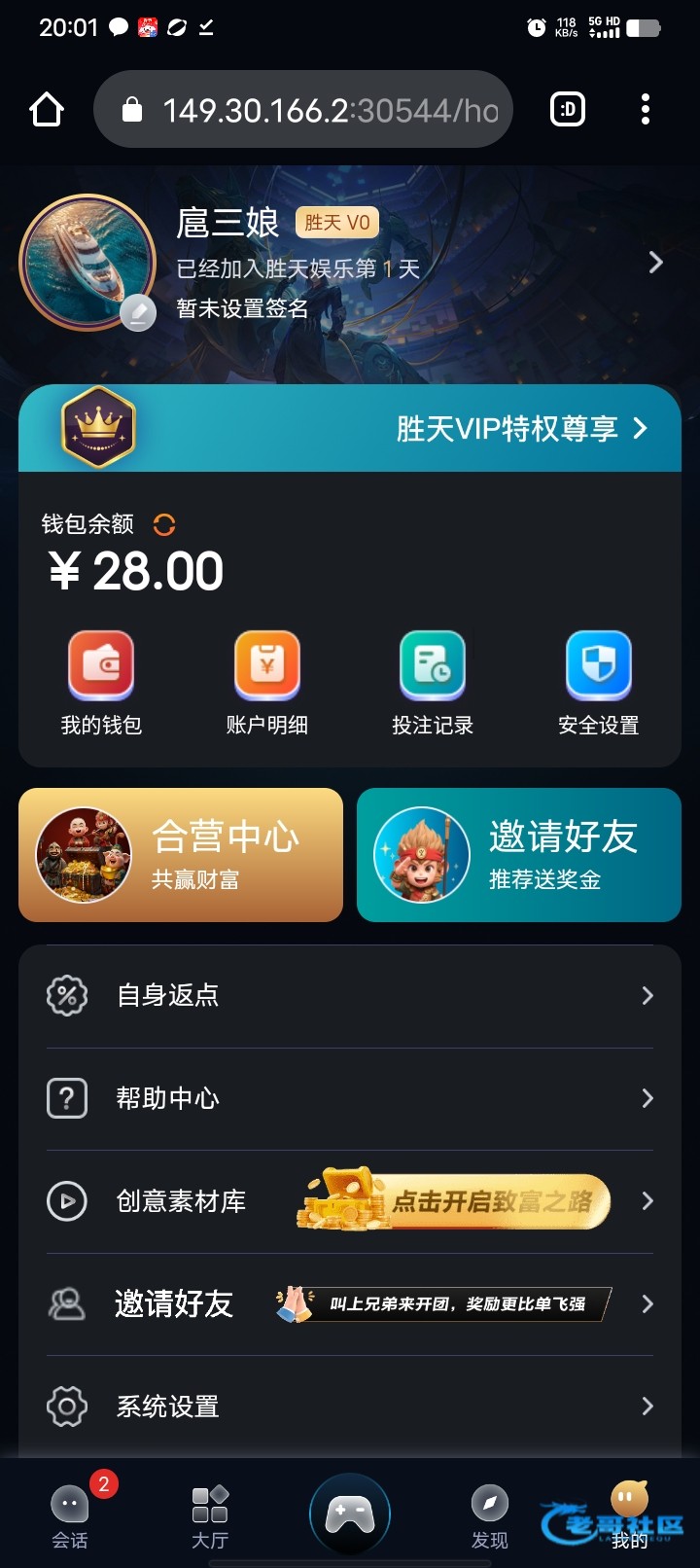Open the 自身返点 row
Image resolution: width=700 pixels, height=1568 pixels.
click(x=350, y=995)
